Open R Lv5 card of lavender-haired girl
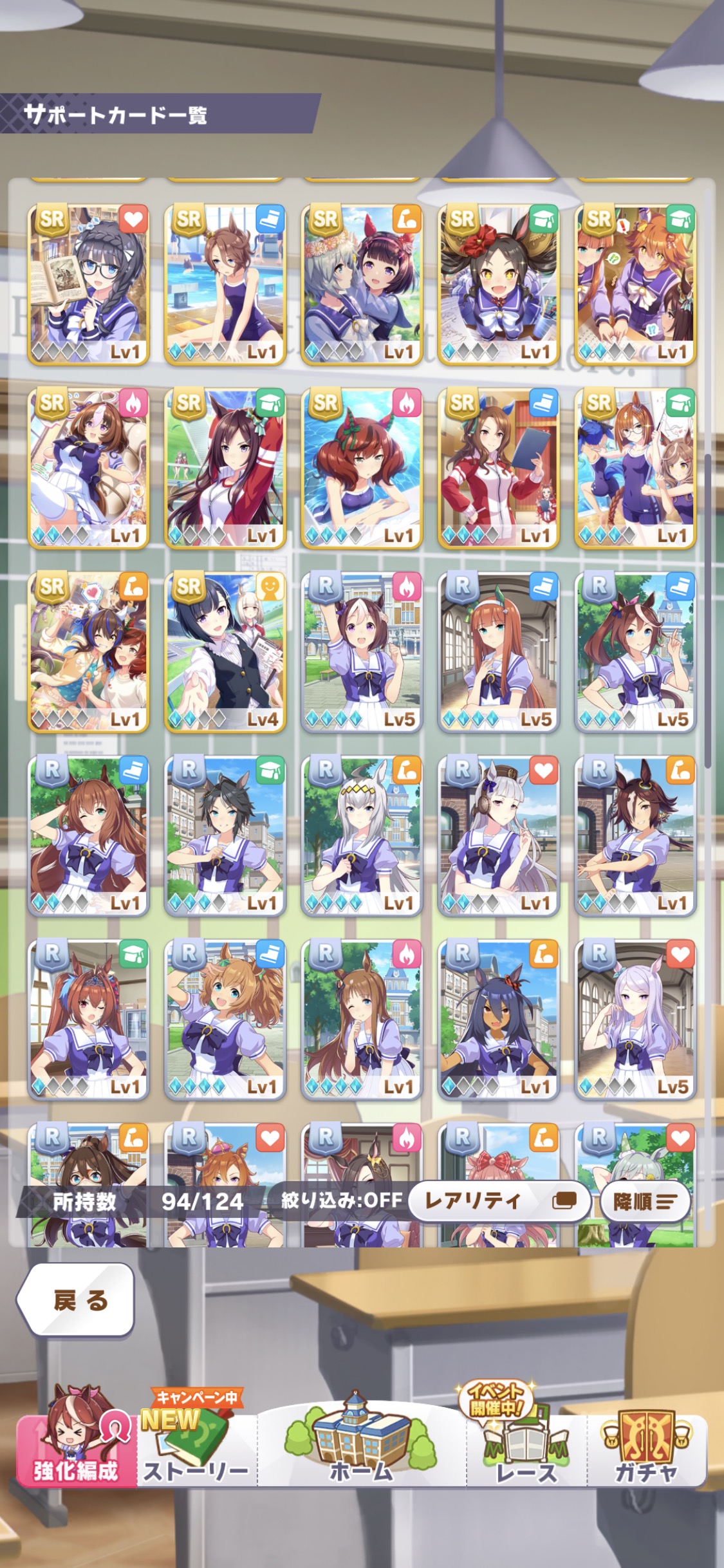 click(x=635, y=1020)
